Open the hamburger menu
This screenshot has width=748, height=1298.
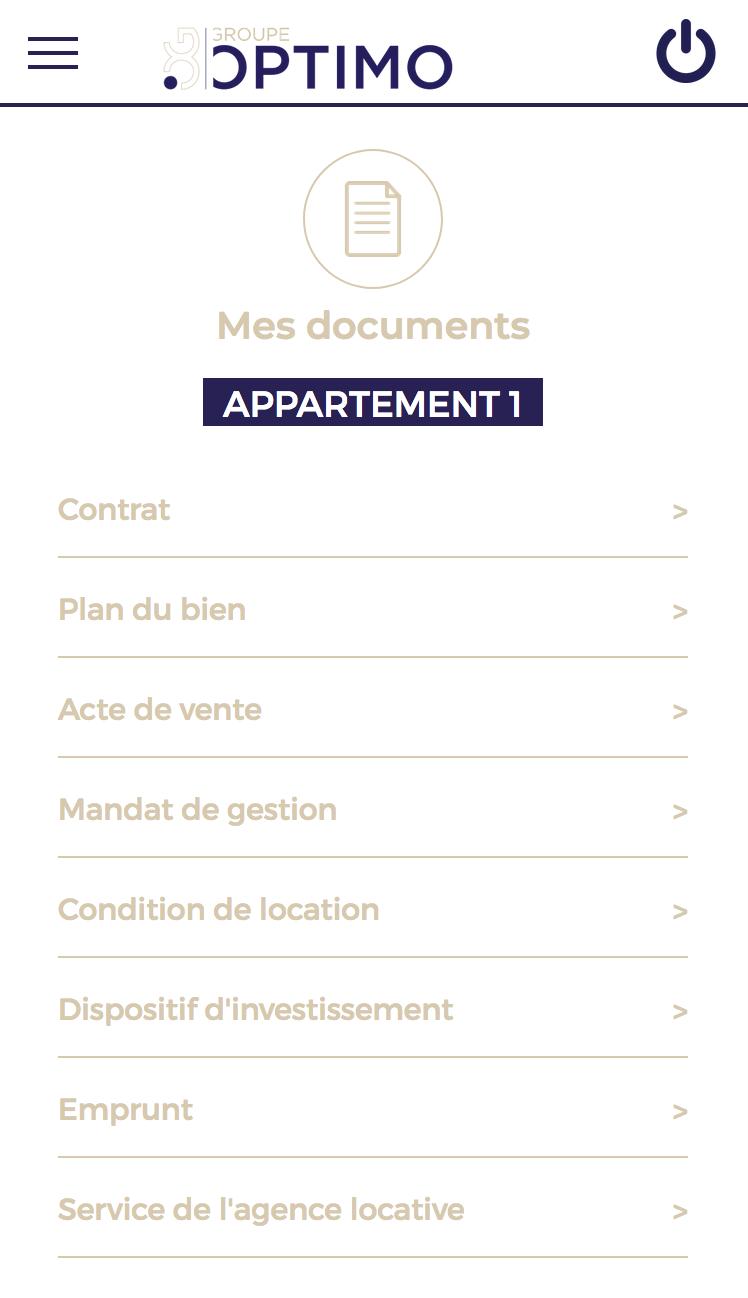click(x=53, y=53)
